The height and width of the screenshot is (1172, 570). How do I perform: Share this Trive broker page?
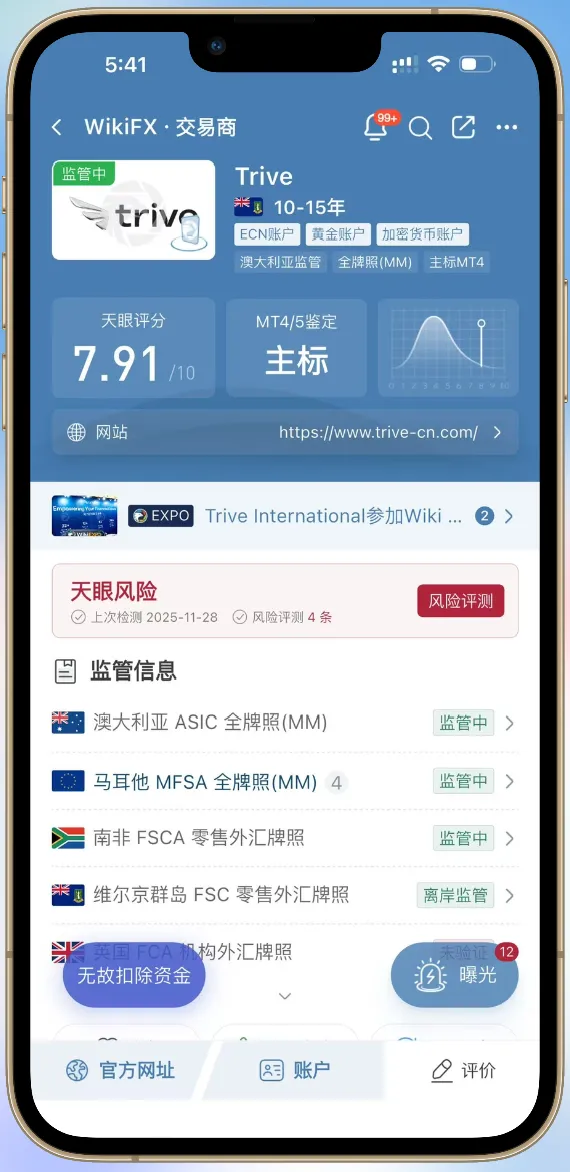[x=463, y=127]
